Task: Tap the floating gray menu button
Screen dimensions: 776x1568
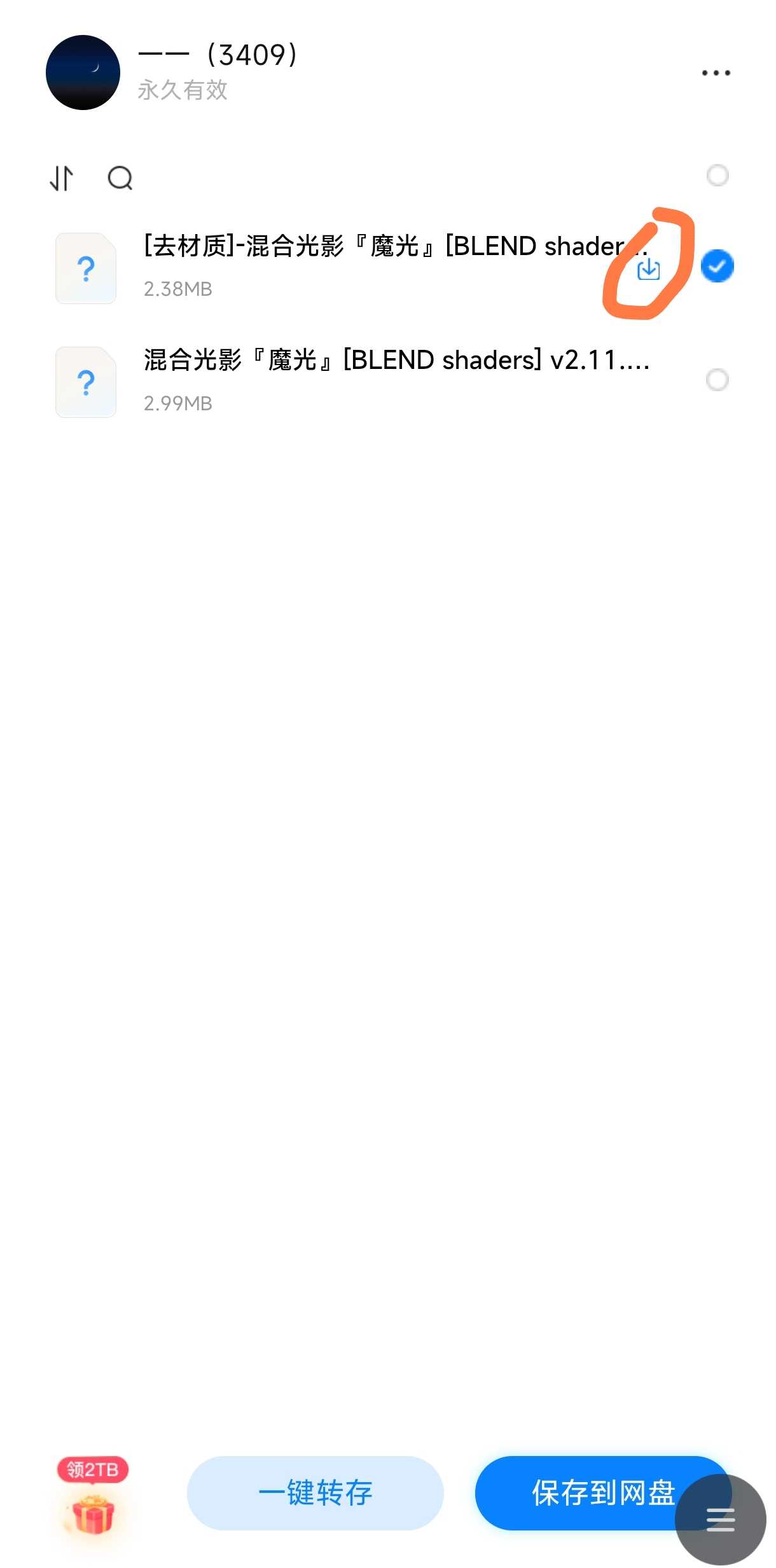Action: 720,1519
